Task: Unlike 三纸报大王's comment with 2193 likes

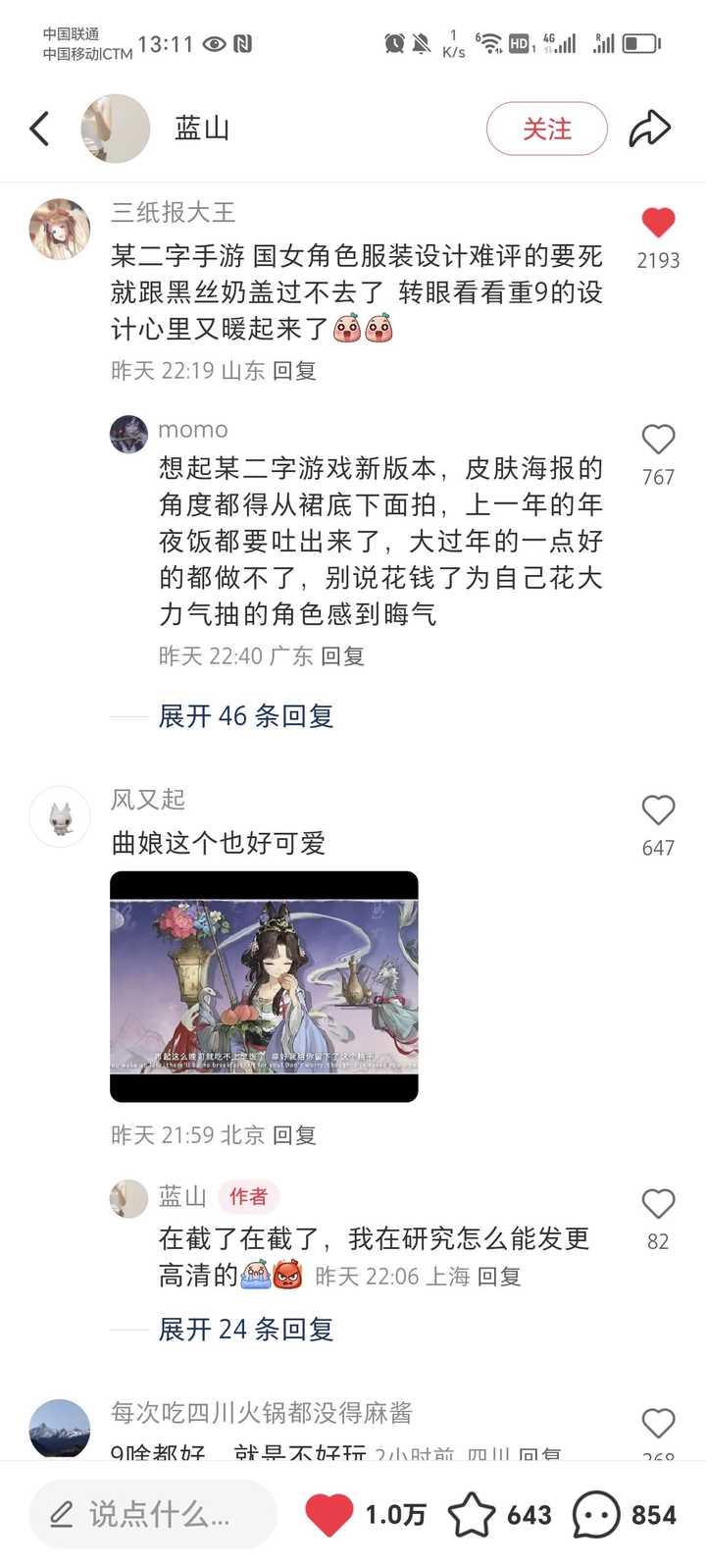Action: 658,223
